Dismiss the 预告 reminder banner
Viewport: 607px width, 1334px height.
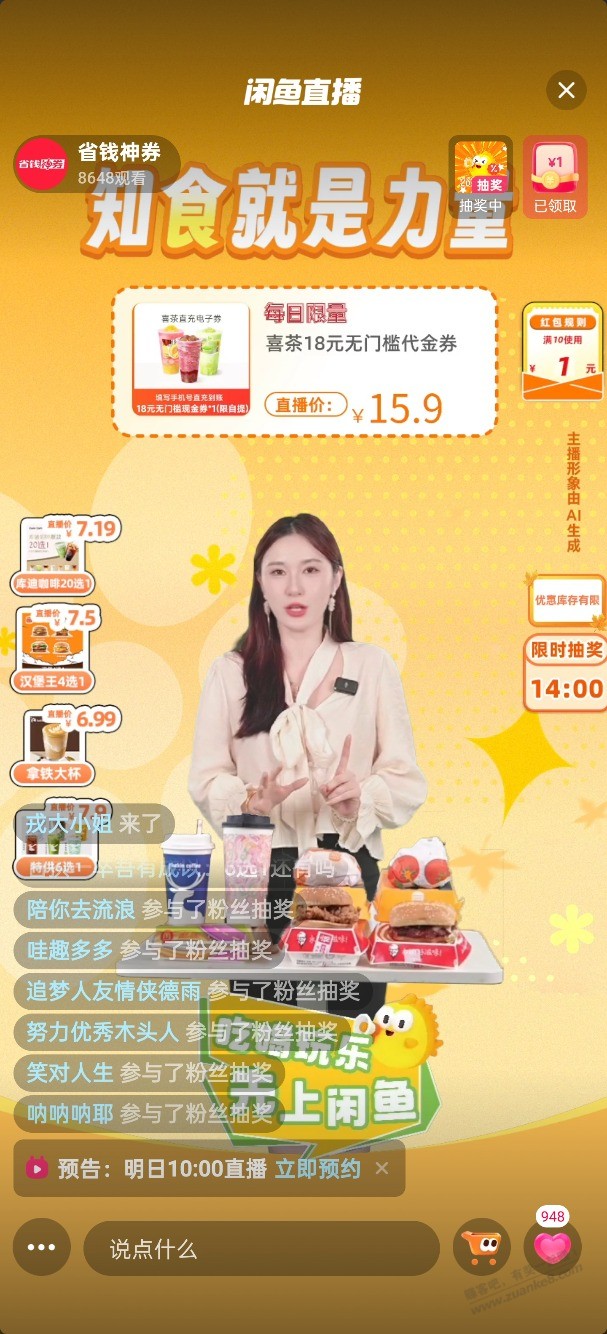tap(382, 1168)
